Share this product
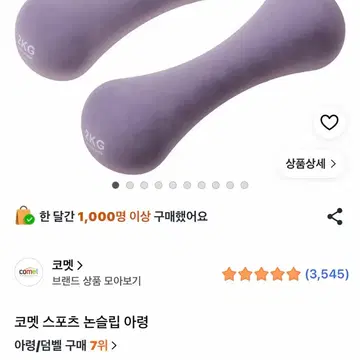The height and width of the screenshot is (360, 360). [335, 217]
